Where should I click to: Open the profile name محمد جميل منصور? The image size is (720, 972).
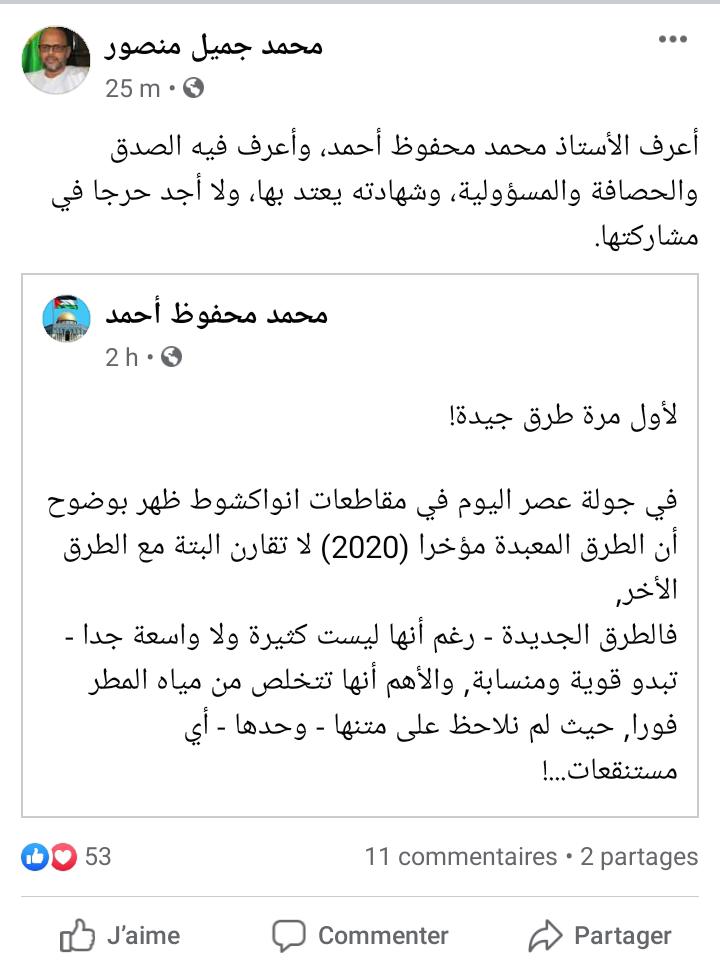pos(213,45)
